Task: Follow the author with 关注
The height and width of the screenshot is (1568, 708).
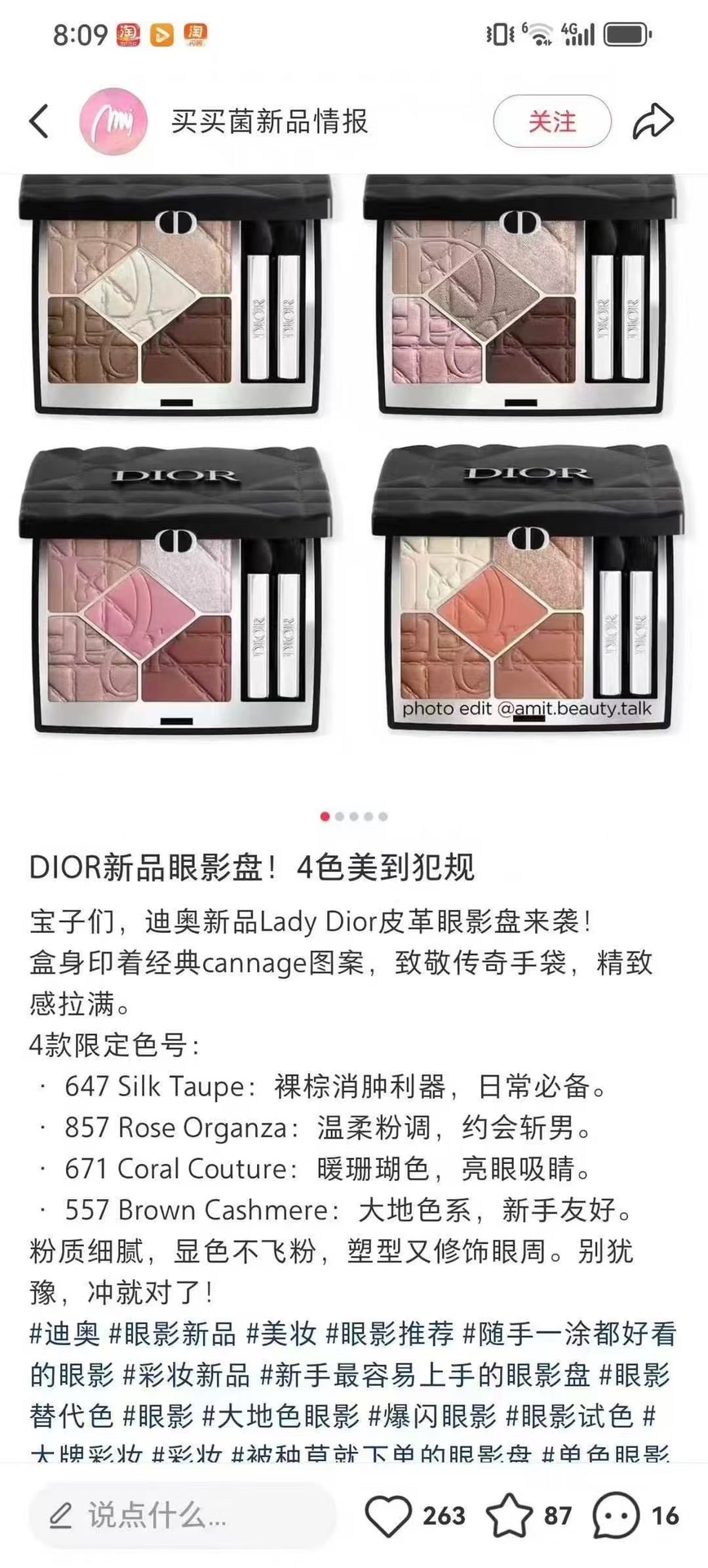Action: point(551,122)
